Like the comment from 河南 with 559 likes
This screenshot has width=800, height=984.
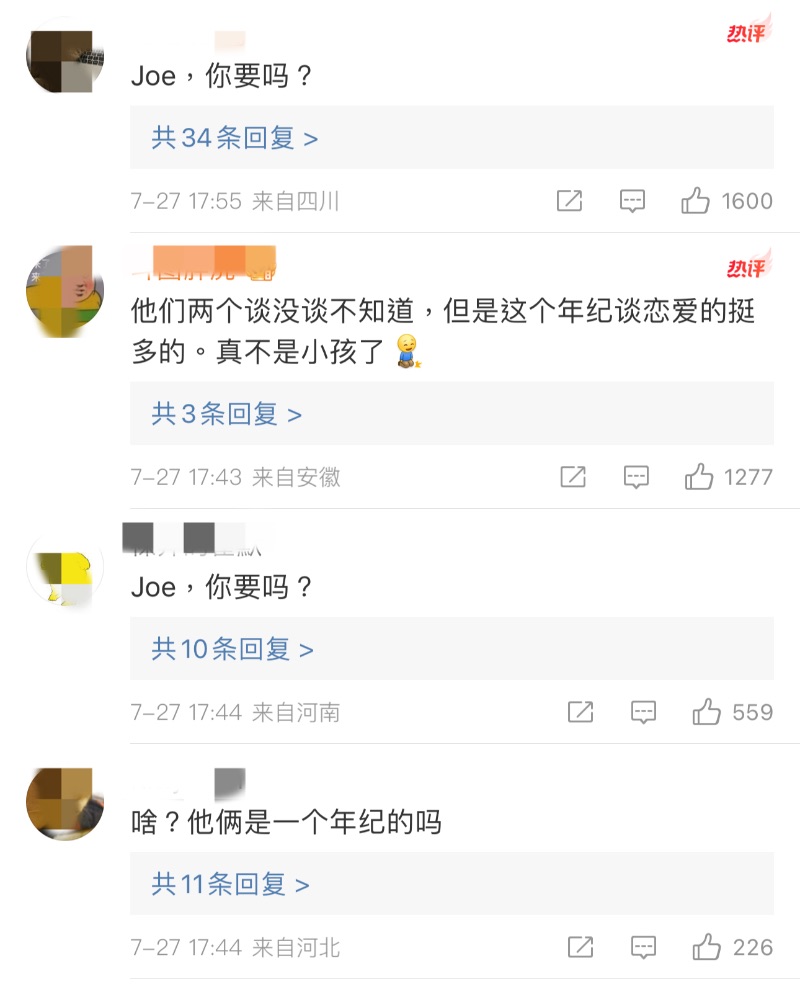click(707, 712)
